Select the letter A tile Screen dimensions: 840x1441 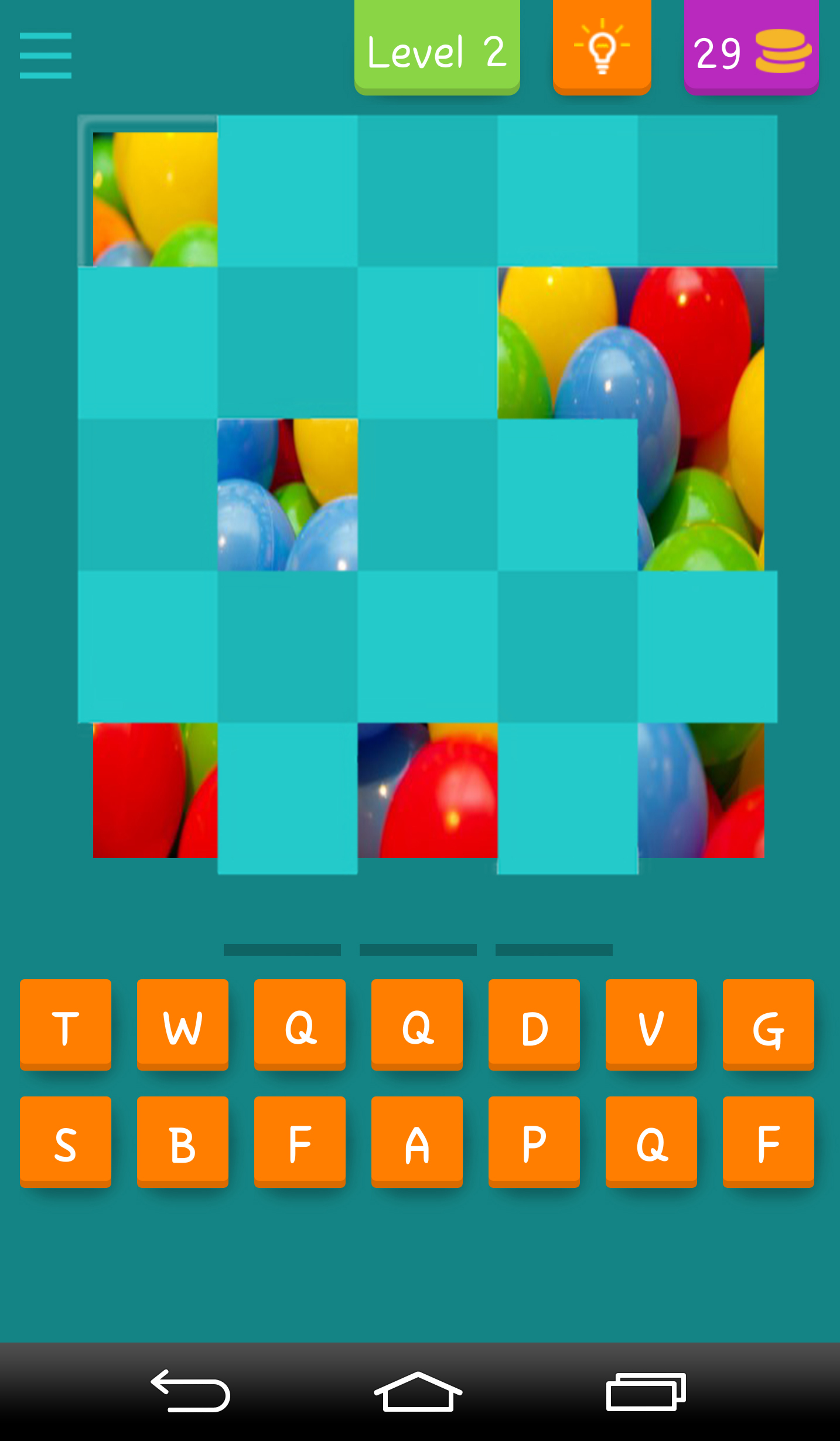[x=417, y=1142]
